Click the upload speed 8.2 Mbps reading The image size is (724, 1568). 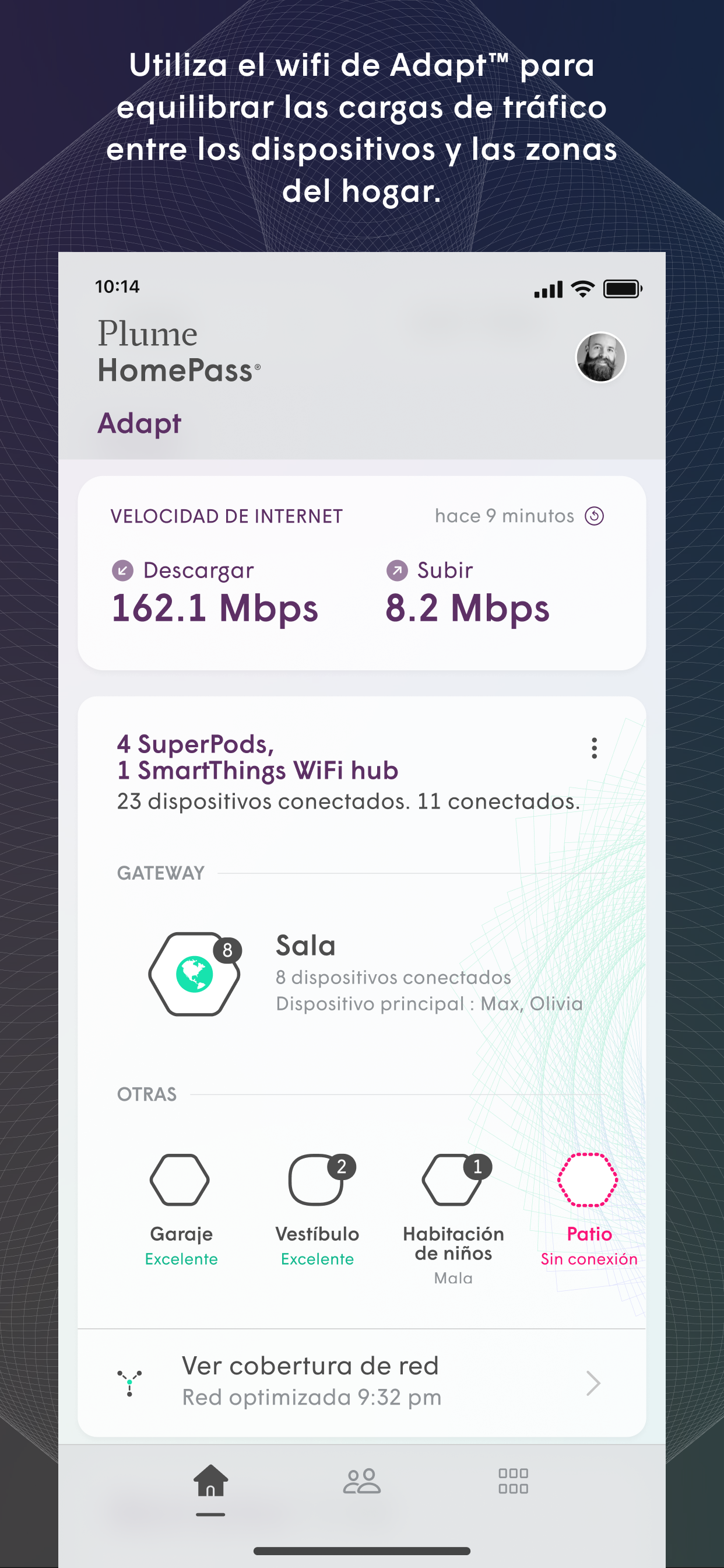[468, 607]
